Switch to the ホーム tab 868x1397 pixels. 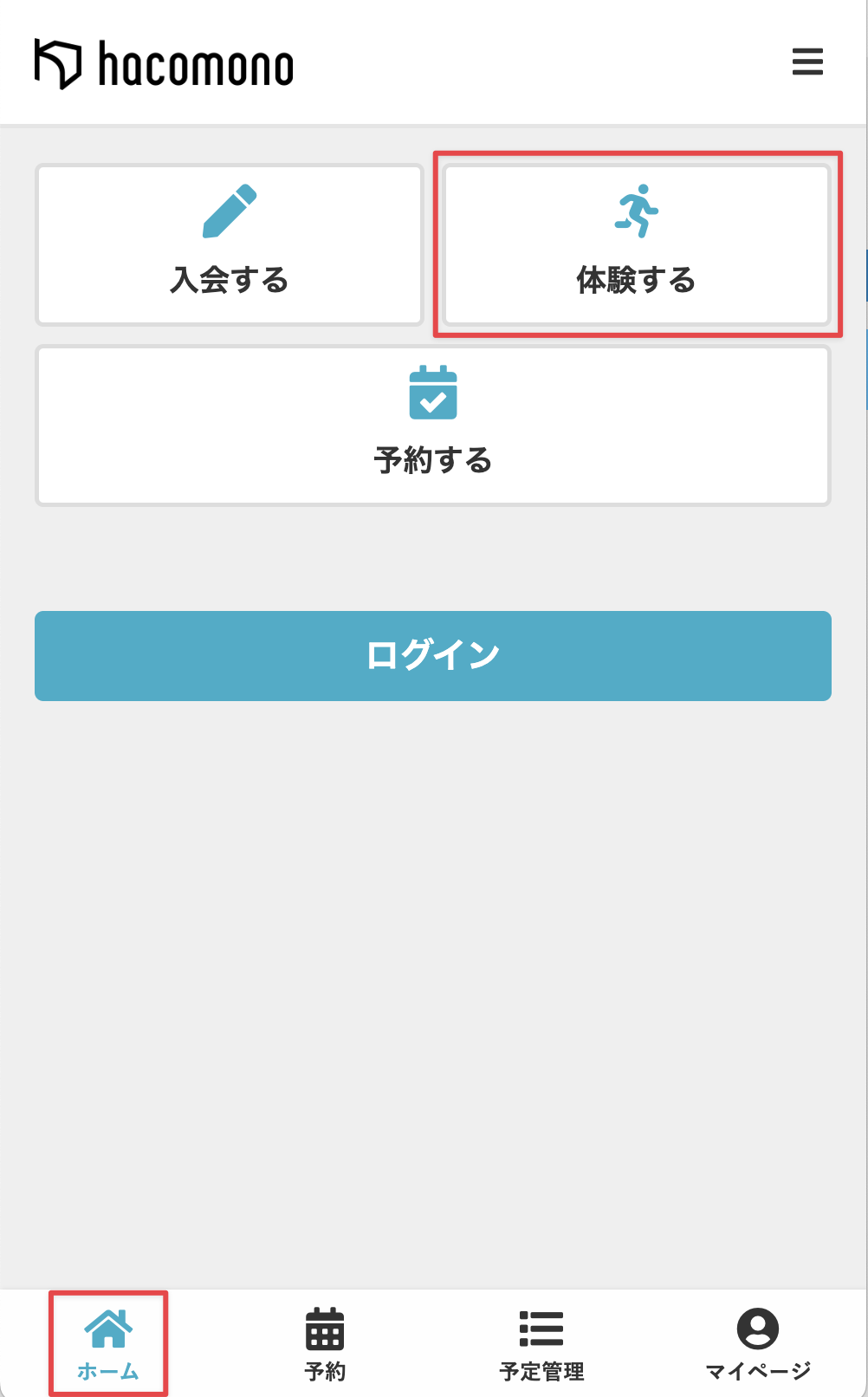(x=108, y=1344)
